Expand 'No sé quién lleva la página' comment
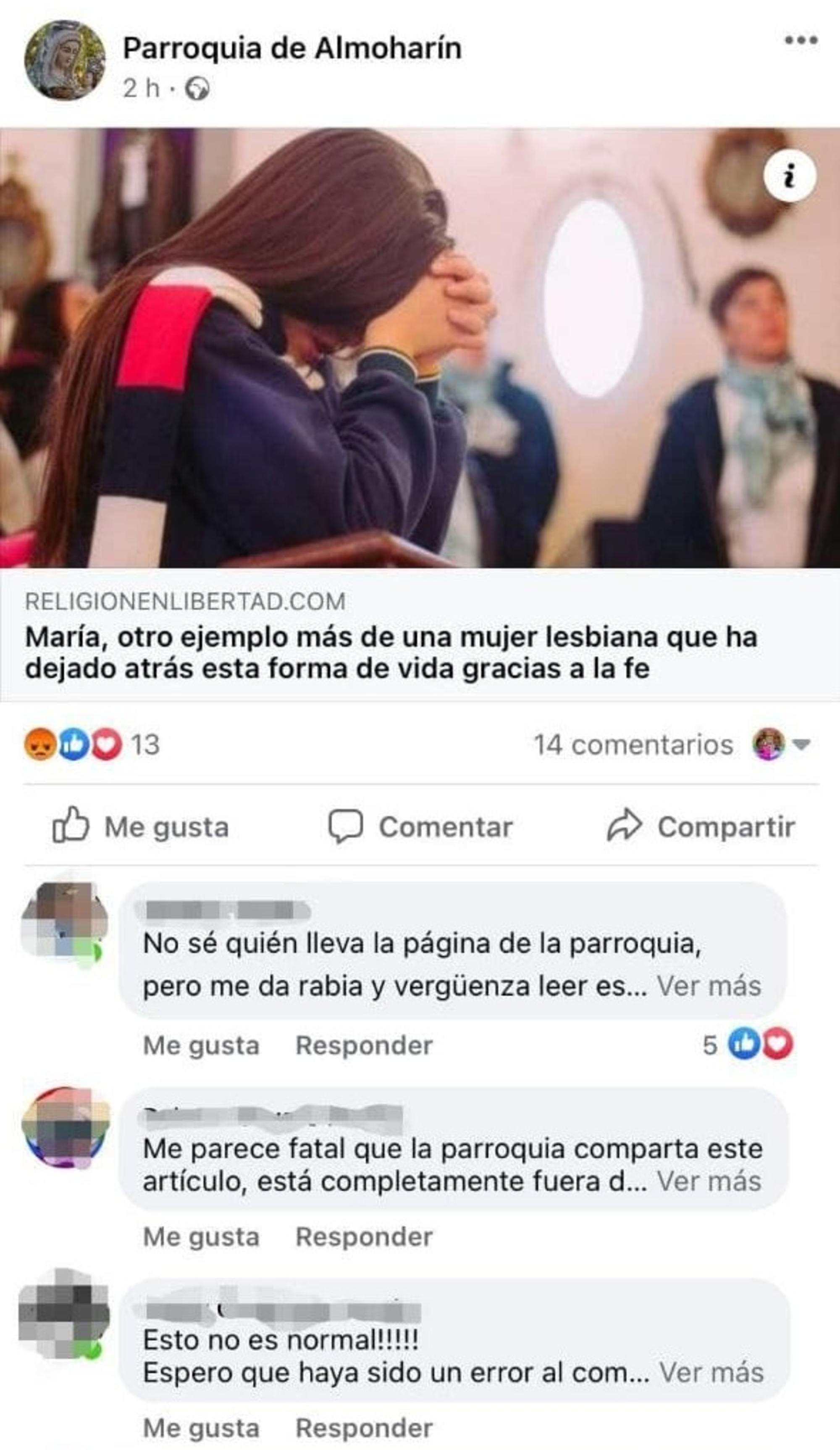The width and height of the screenshot is (840, 1450). (709, 986)
